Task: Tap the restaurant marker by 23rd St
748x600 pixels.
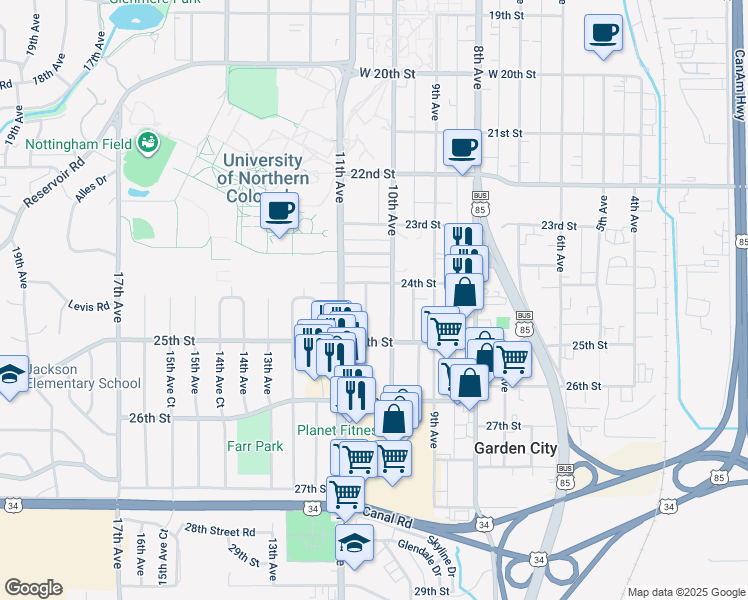Action: (462, 238)
